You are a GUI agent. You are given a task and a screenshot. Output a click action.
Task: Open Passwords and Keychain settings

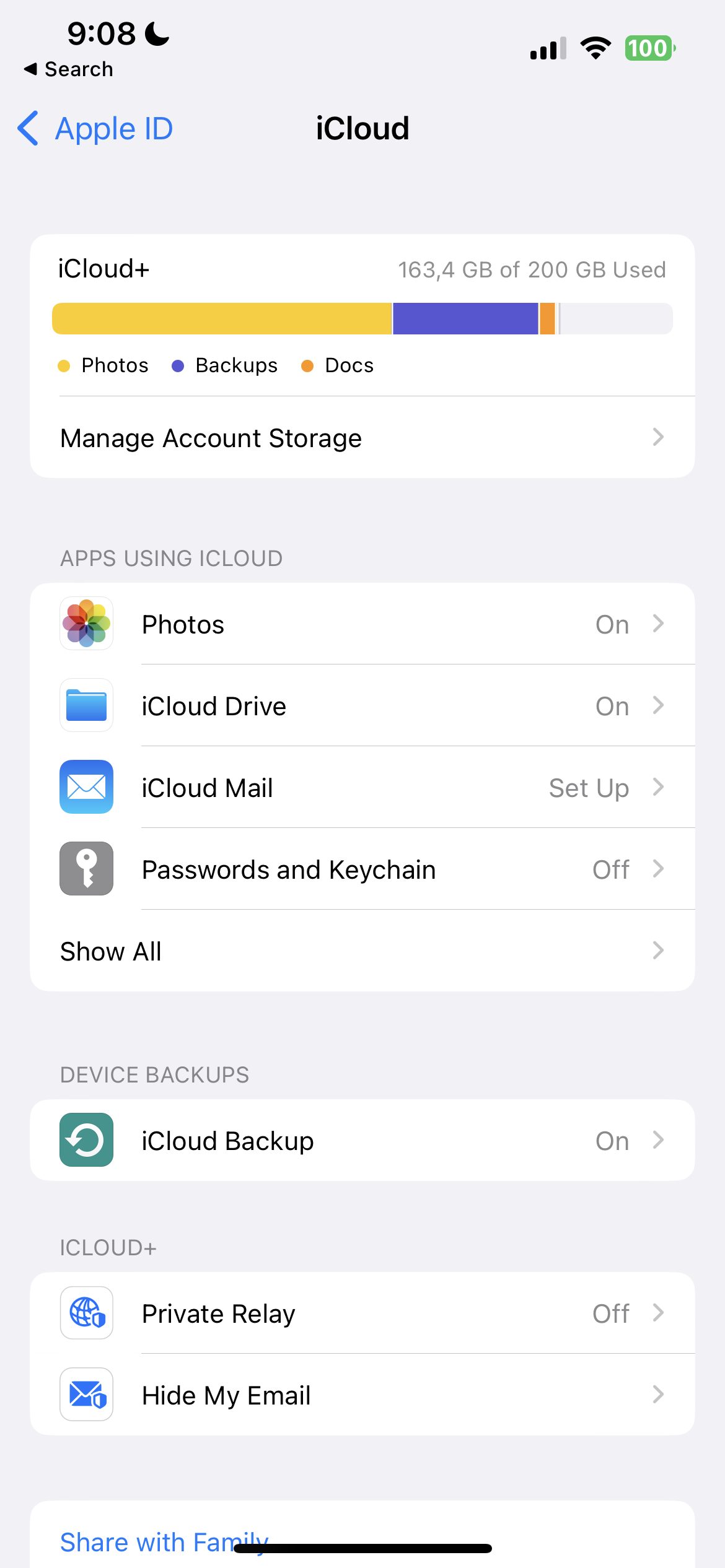point(362,869)
